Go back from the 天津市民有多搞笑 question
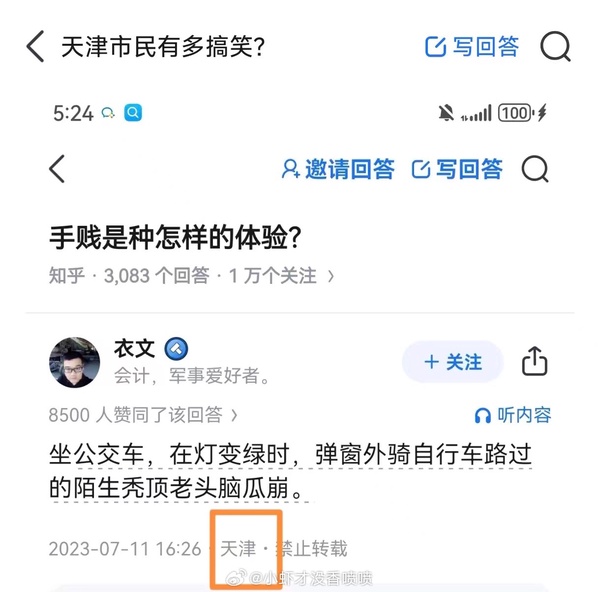 coord(35,46)
